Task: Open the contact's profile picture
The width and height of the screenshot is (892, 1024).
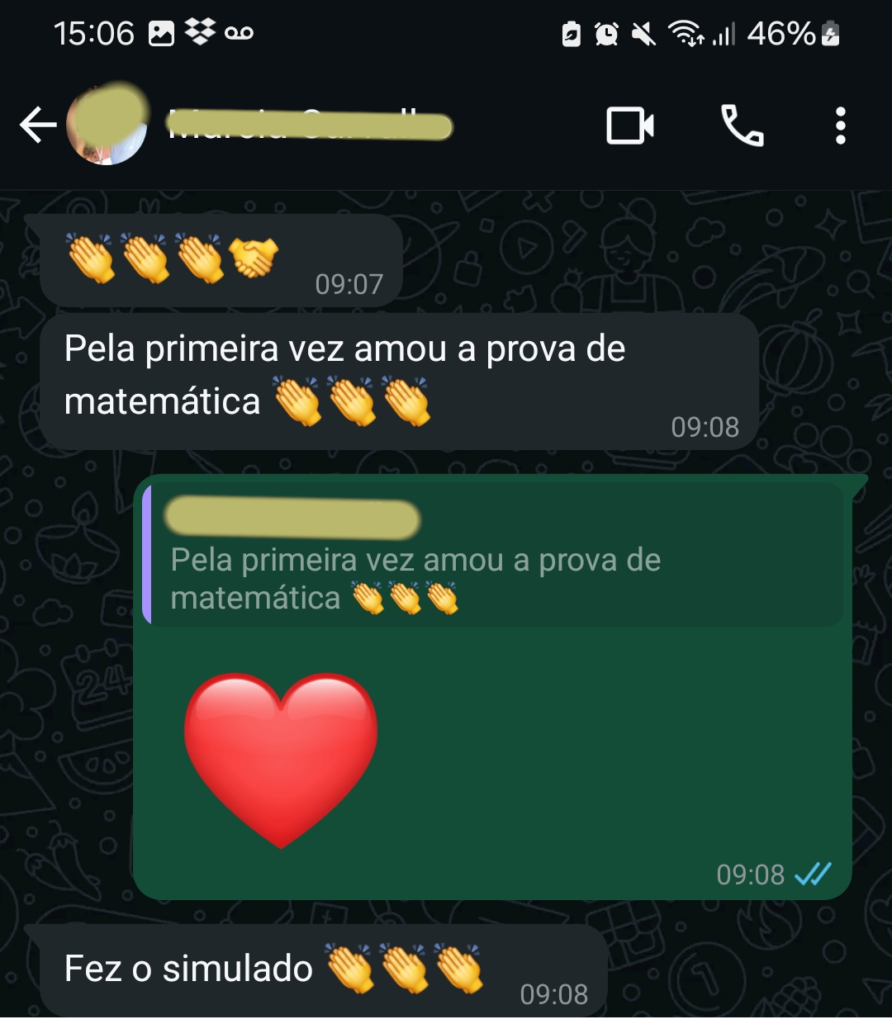Action: tap(107, 126)
